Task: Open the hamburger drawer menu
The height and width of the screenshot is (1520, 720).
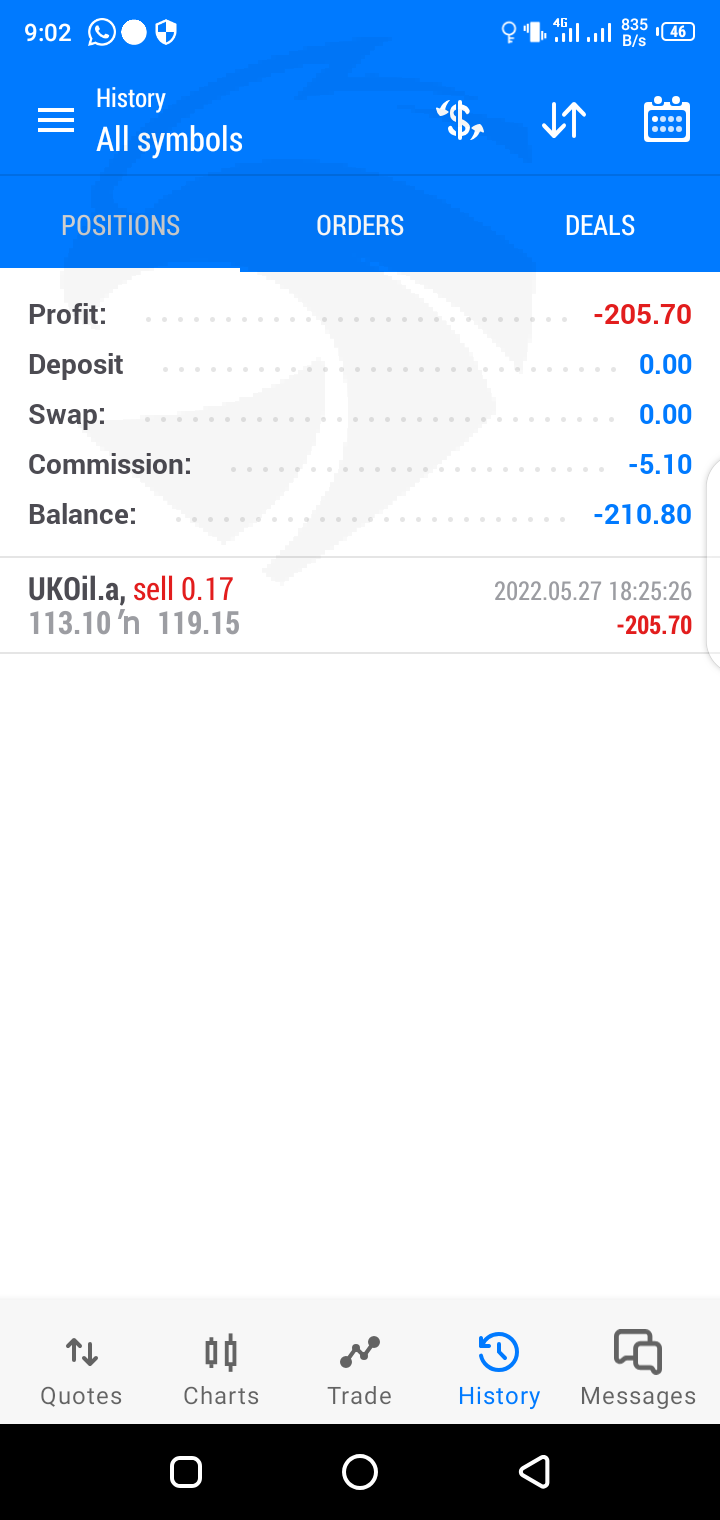Action: pos(56,121)
